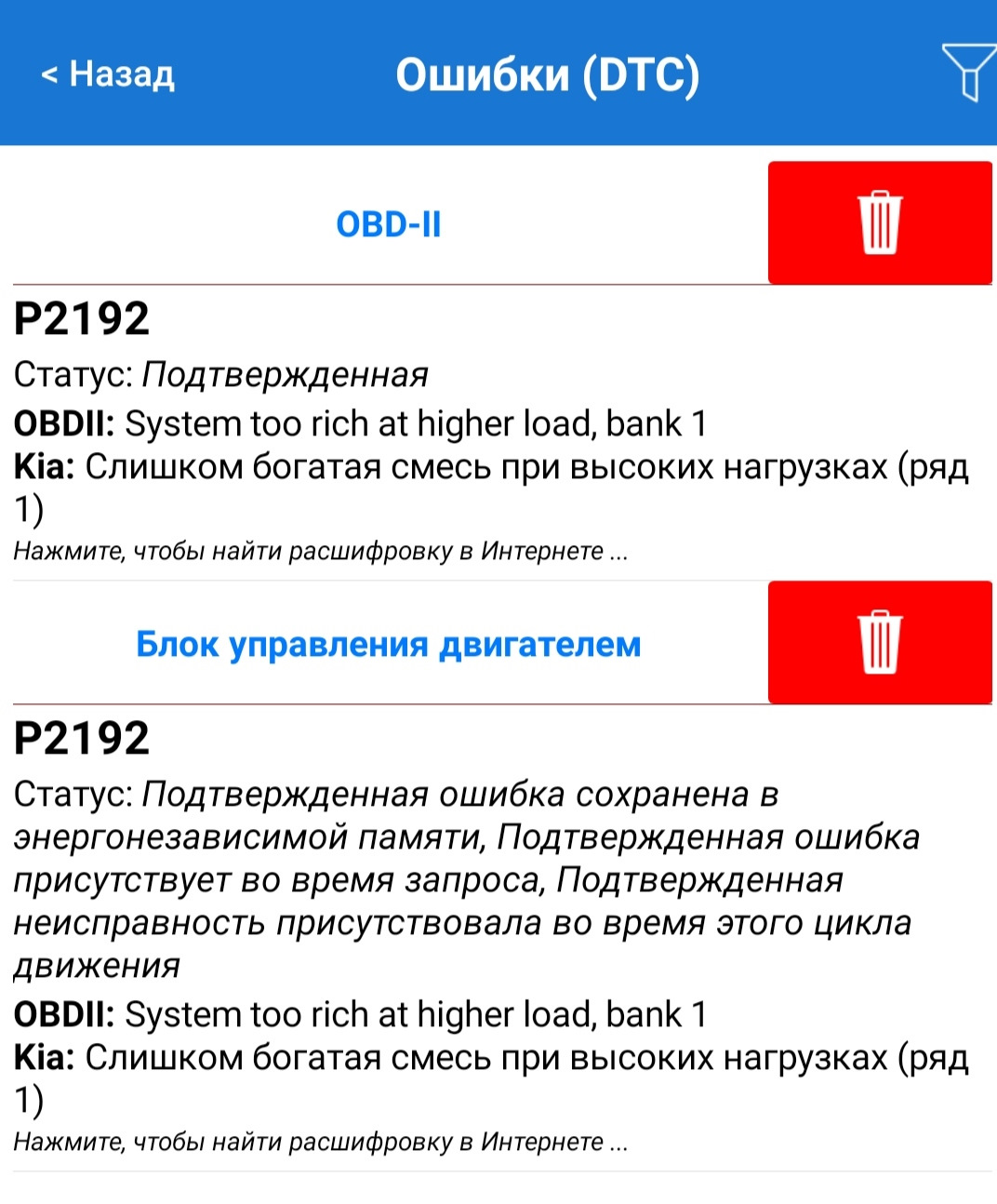Clear errors with the OBD-II trash button
The height and width of the screenshot is (1204, 997).
click(879, 222)
